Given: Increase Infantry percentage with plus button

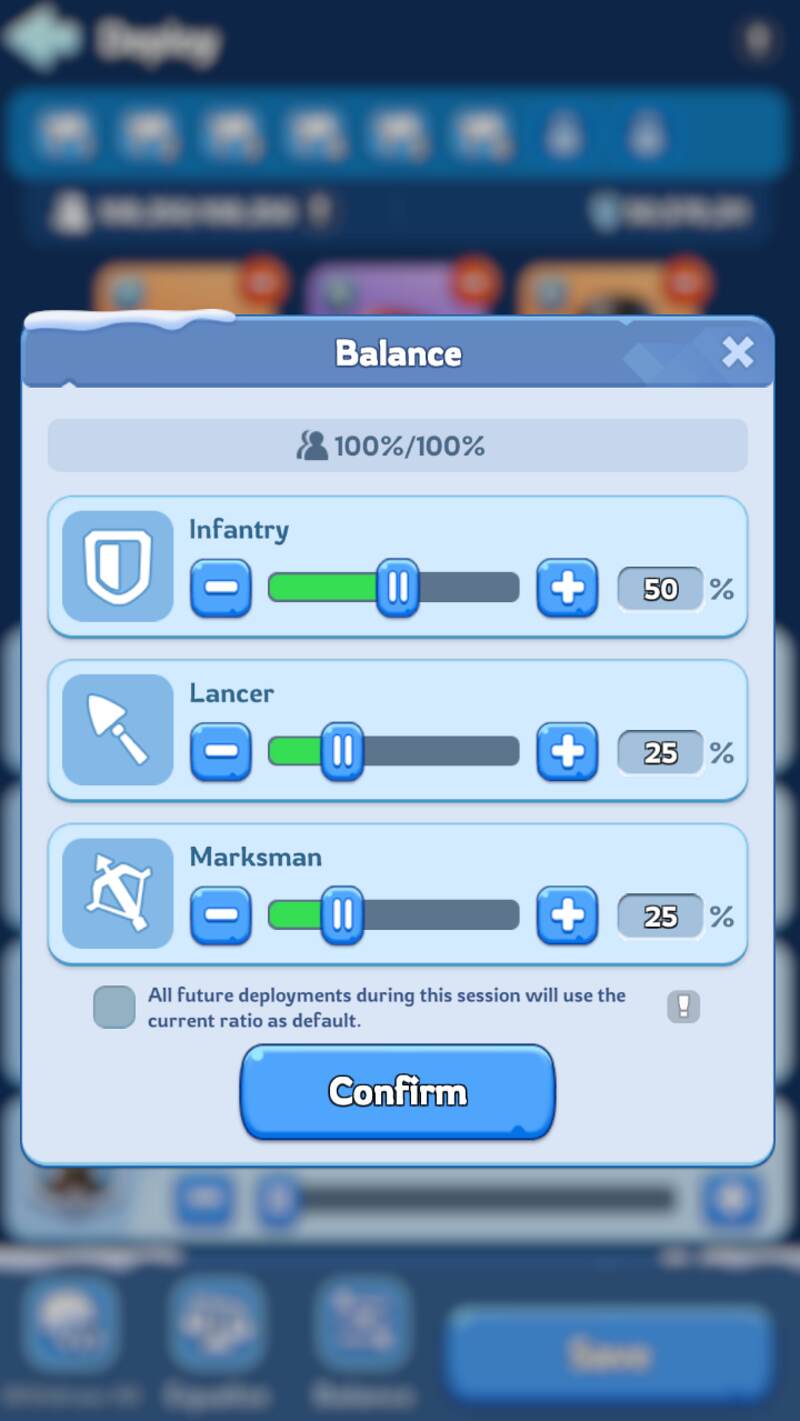Looking at the screenshot, I should (x=567, y=588).
